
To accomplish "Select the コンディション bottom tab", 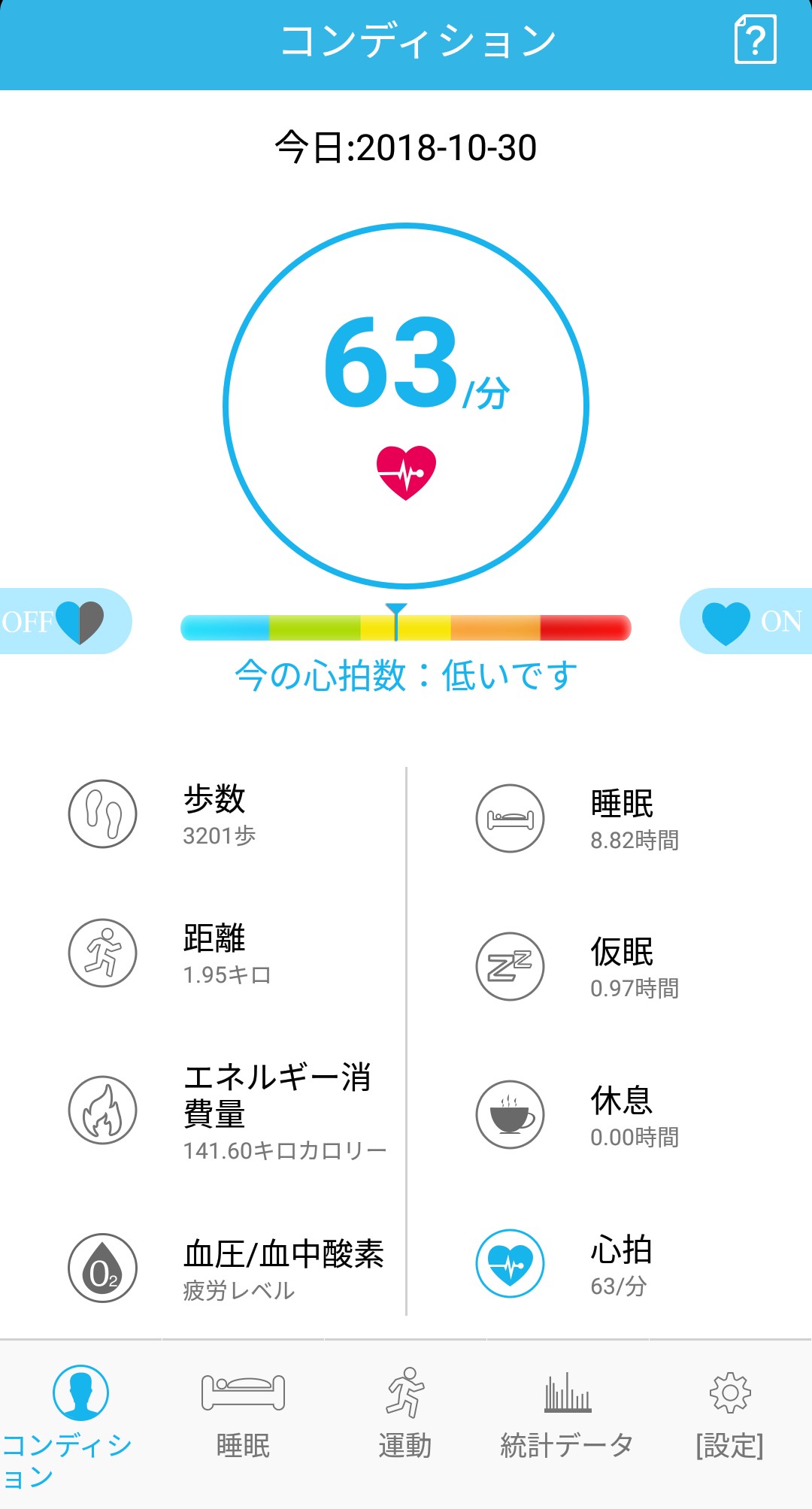I will 80,1425.
